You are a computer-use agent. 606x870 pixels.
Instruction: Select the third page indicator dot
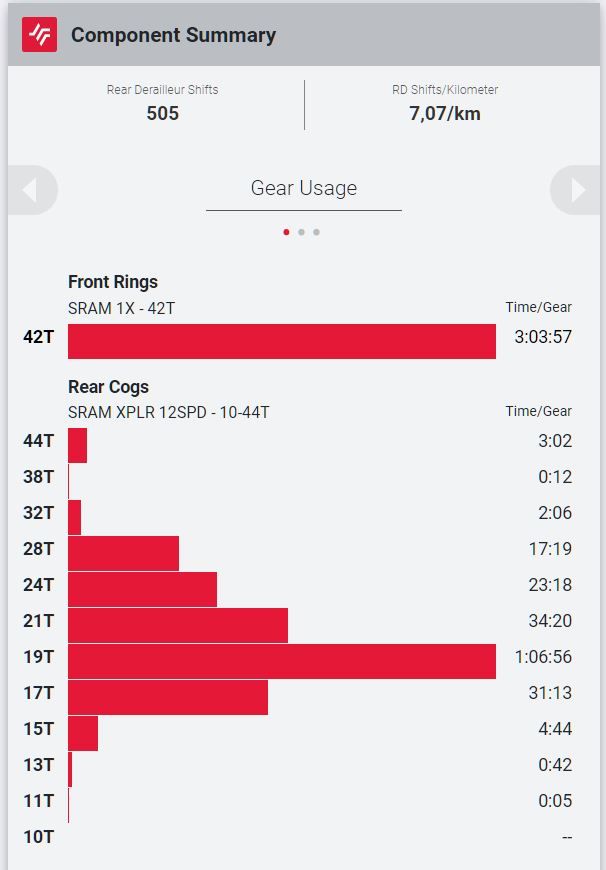point(316,232)
